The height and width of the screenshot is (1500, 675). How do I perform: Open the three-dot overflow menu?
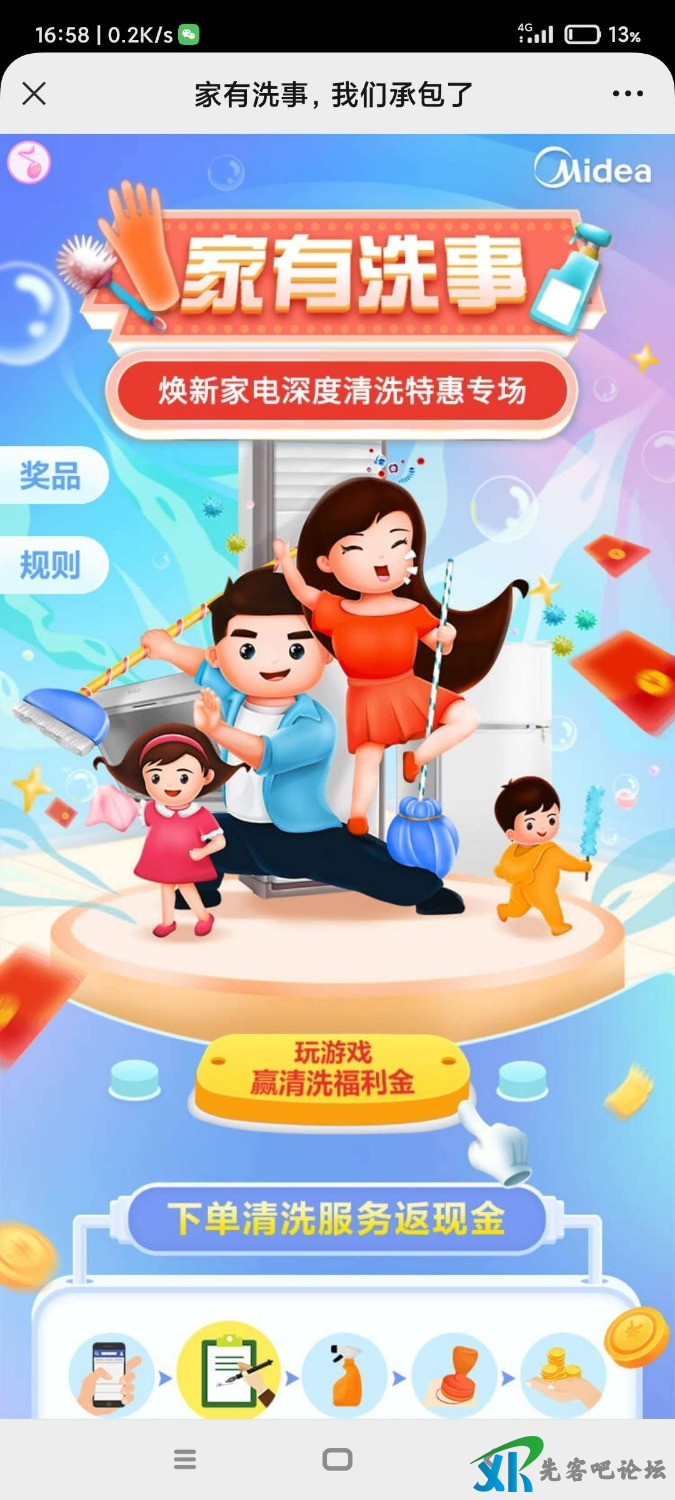pyautogui.click(x=627, y=94)
